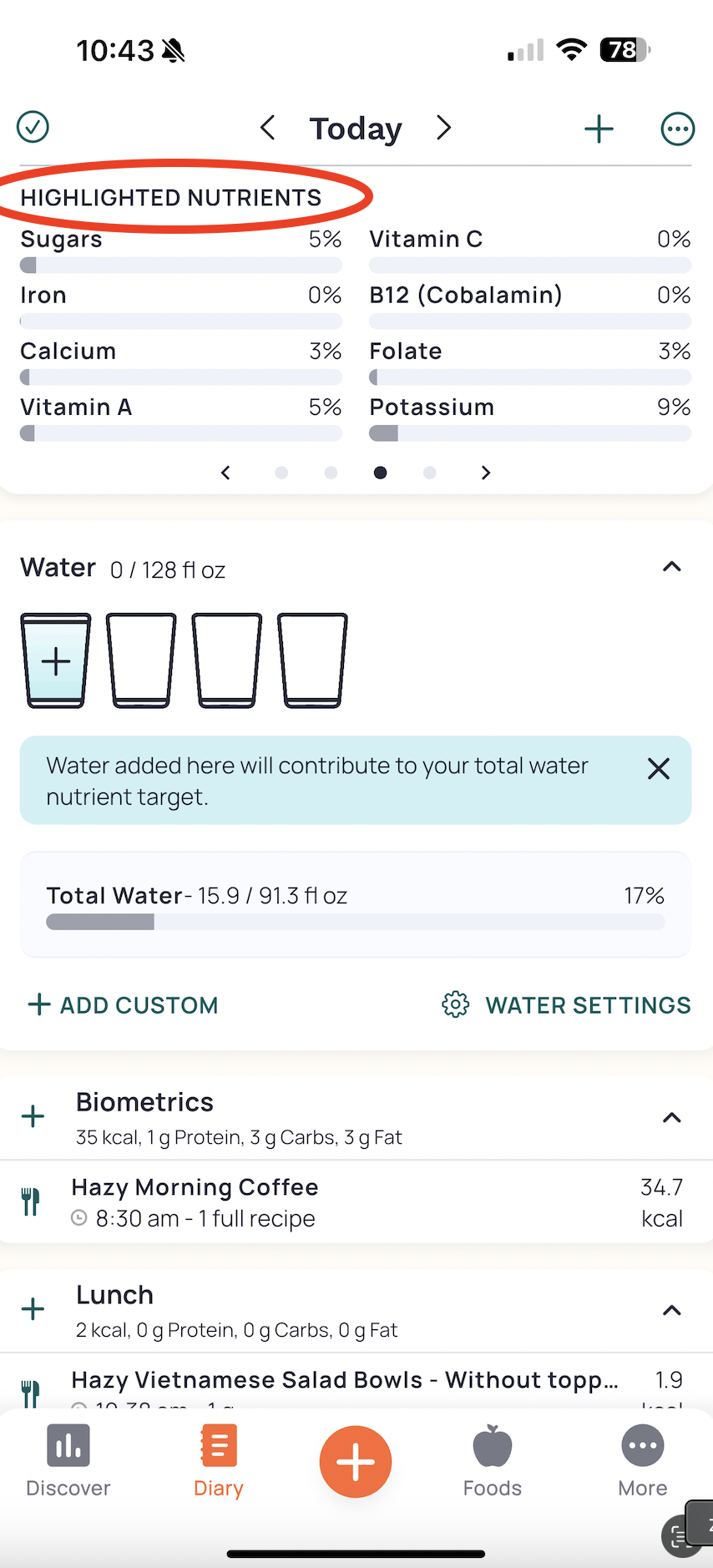
Task: Tap the orange plus floating button
Action: (356, 1461)
